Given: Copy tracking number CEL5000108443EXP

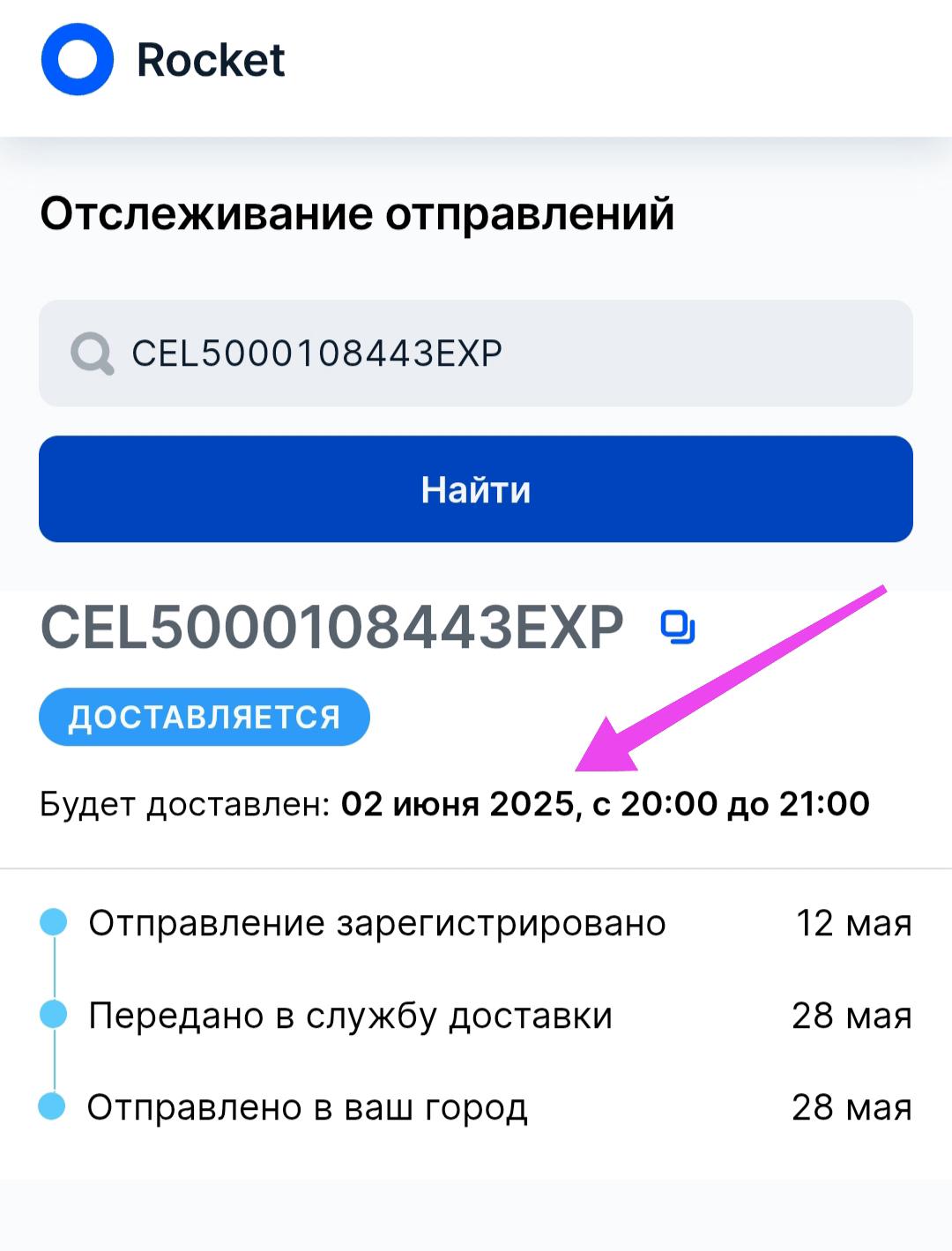Looking at the screenshot, I should click(x=678, y=628).
